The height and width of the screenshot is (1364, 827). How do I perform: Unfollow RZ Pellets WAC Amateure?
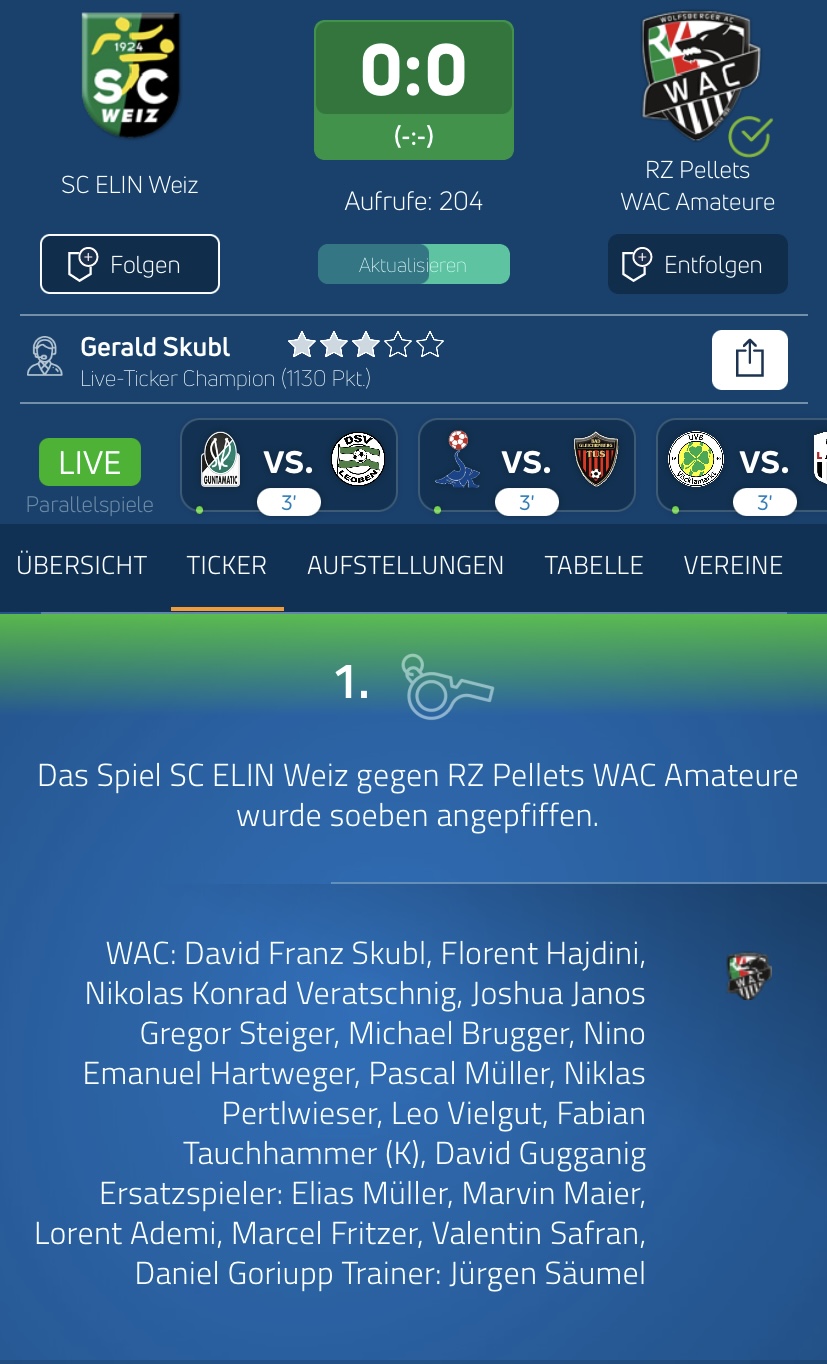(x=697, y=264)
